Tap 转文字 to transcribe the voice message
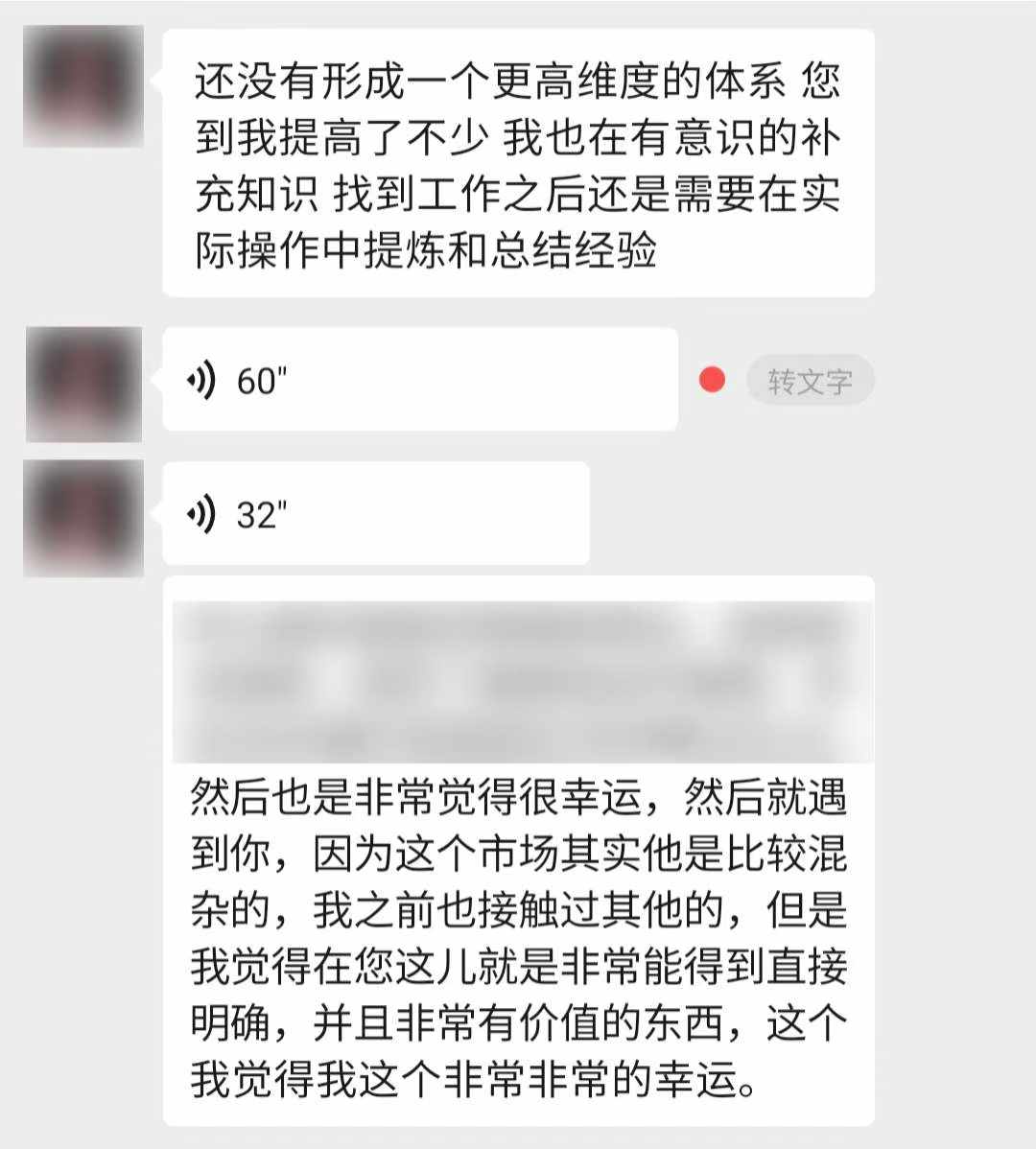The image size is (1036, 1149). pos(810,382)
